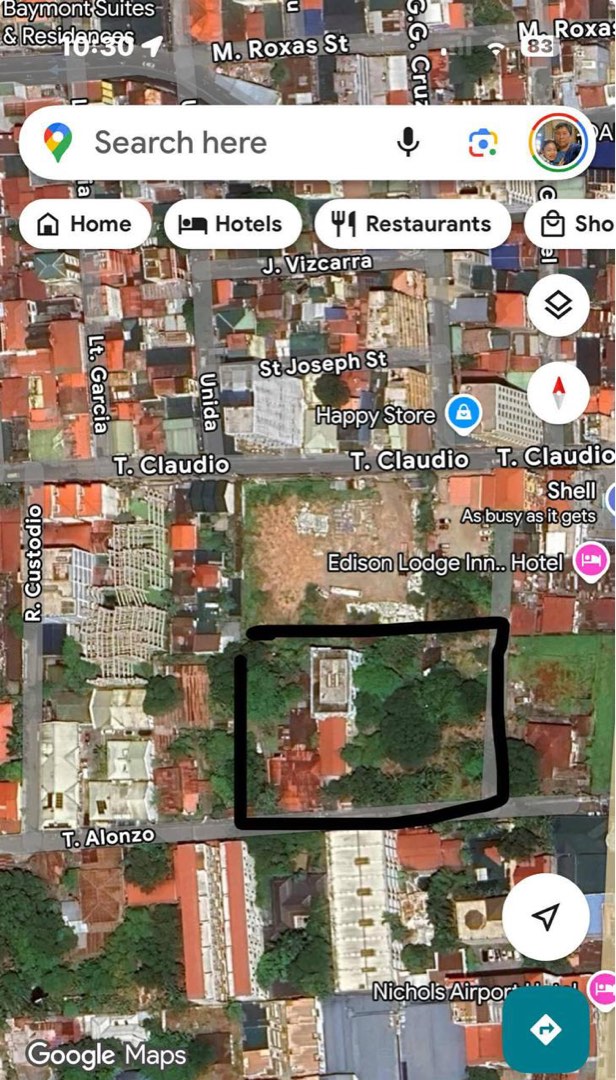Select the Home chip
Image resolution: width=616 pixels, height=1080 pixels.
(85, 224)
